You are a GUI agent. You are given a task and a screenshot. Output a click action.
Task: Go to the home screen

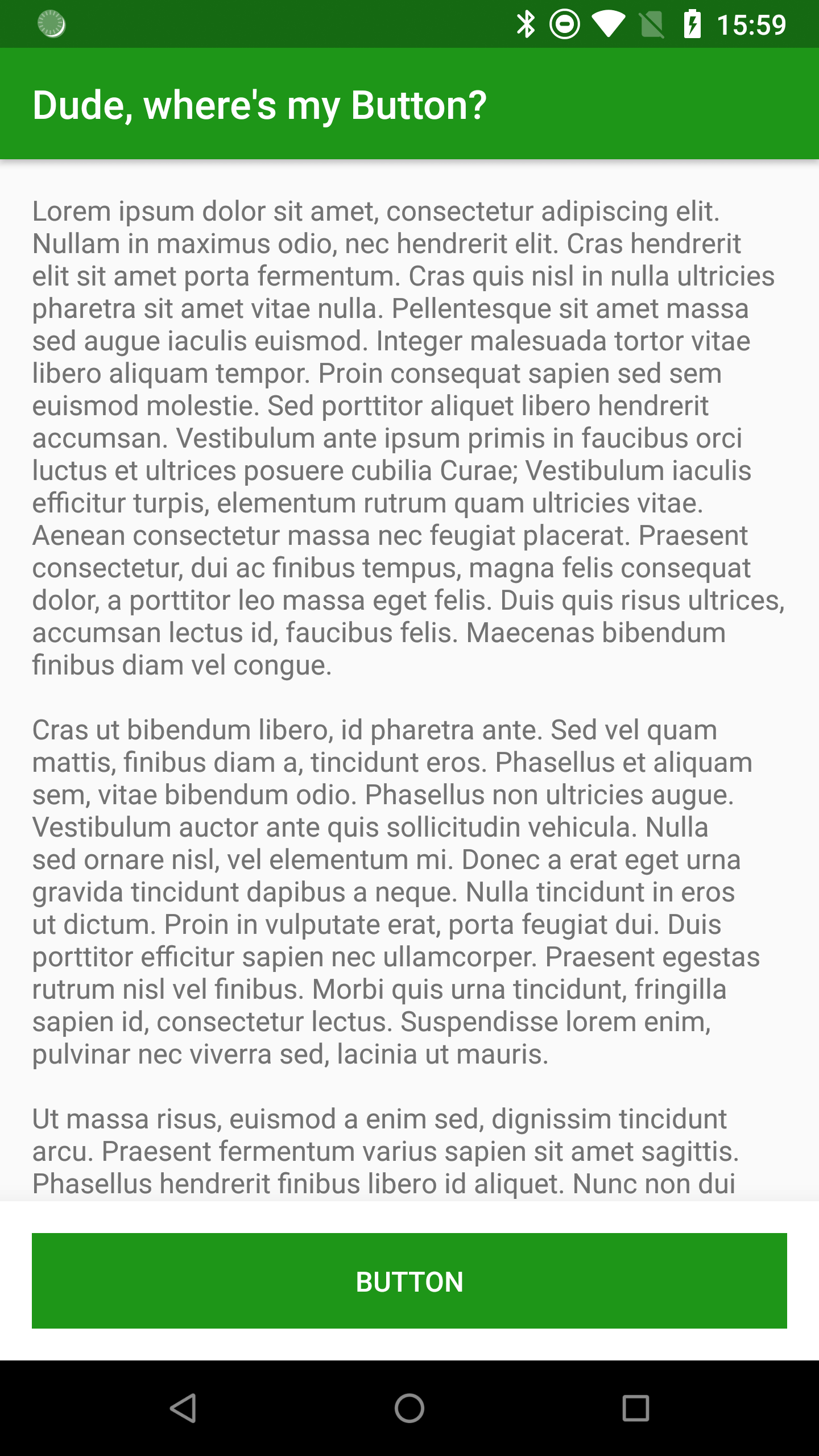click(409, 1408)
